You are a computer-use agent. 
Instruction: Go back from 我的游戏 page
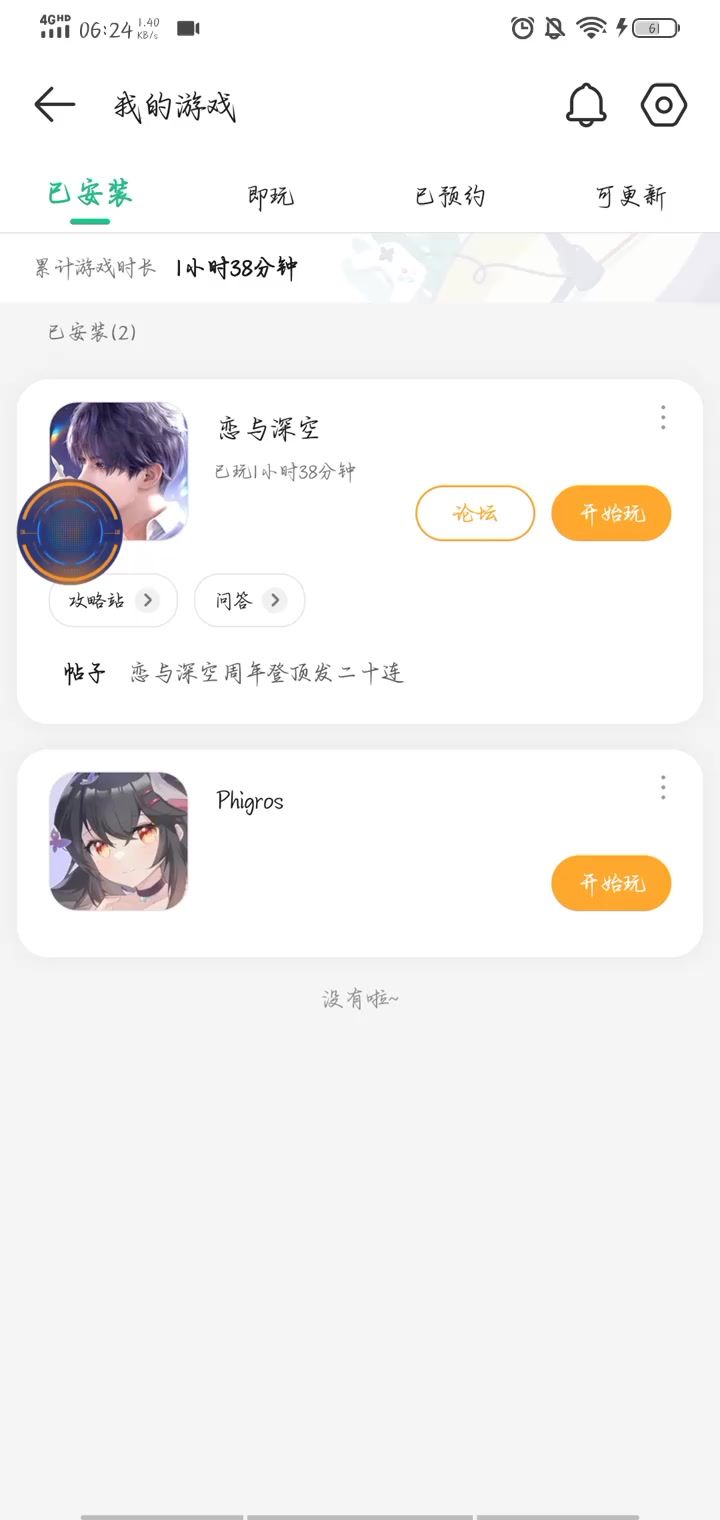click(55, 104)
